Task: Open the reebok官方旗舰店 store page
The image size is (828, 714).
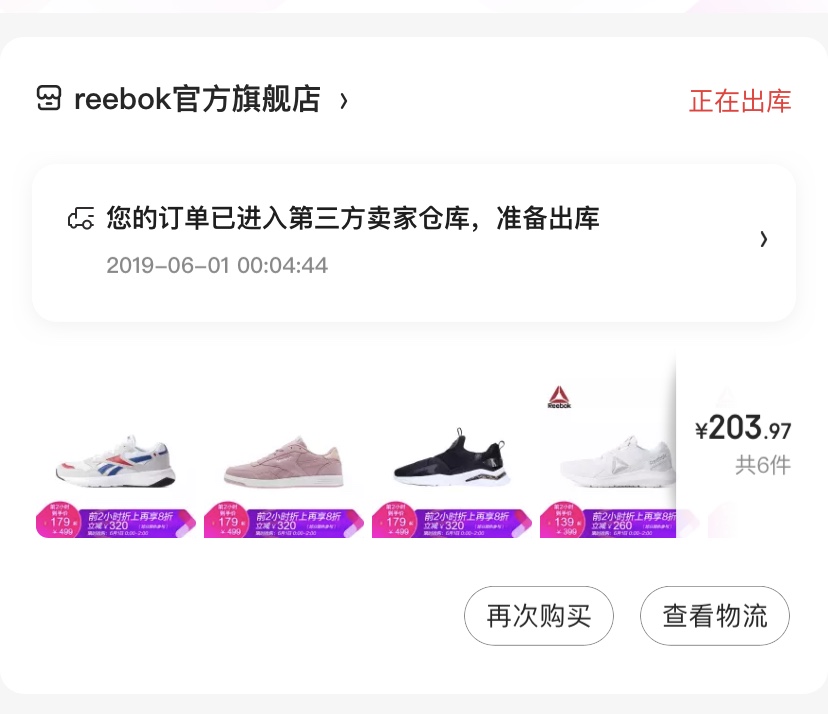Action: click(197, 100)
